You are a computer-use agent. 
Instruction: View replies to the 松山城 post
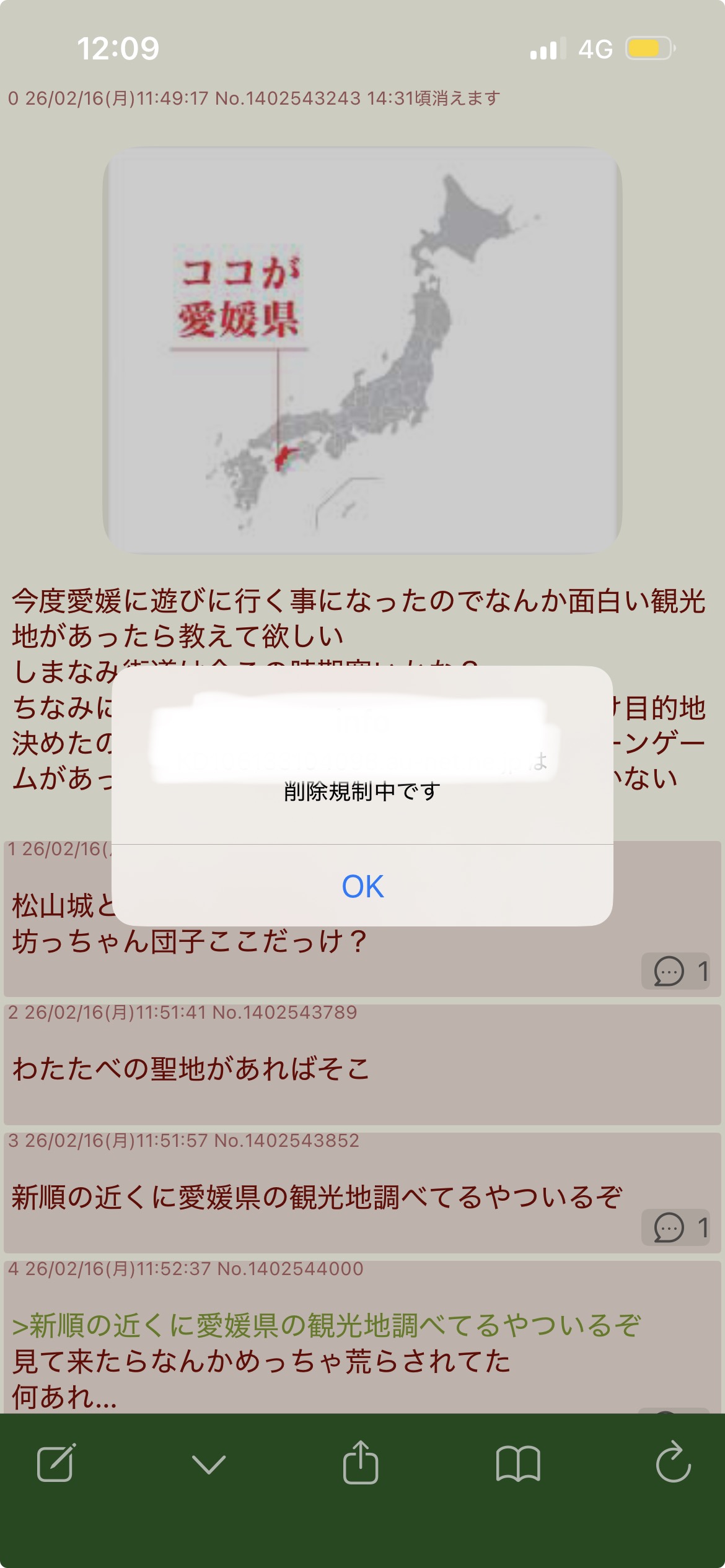[x=677, y=971]
